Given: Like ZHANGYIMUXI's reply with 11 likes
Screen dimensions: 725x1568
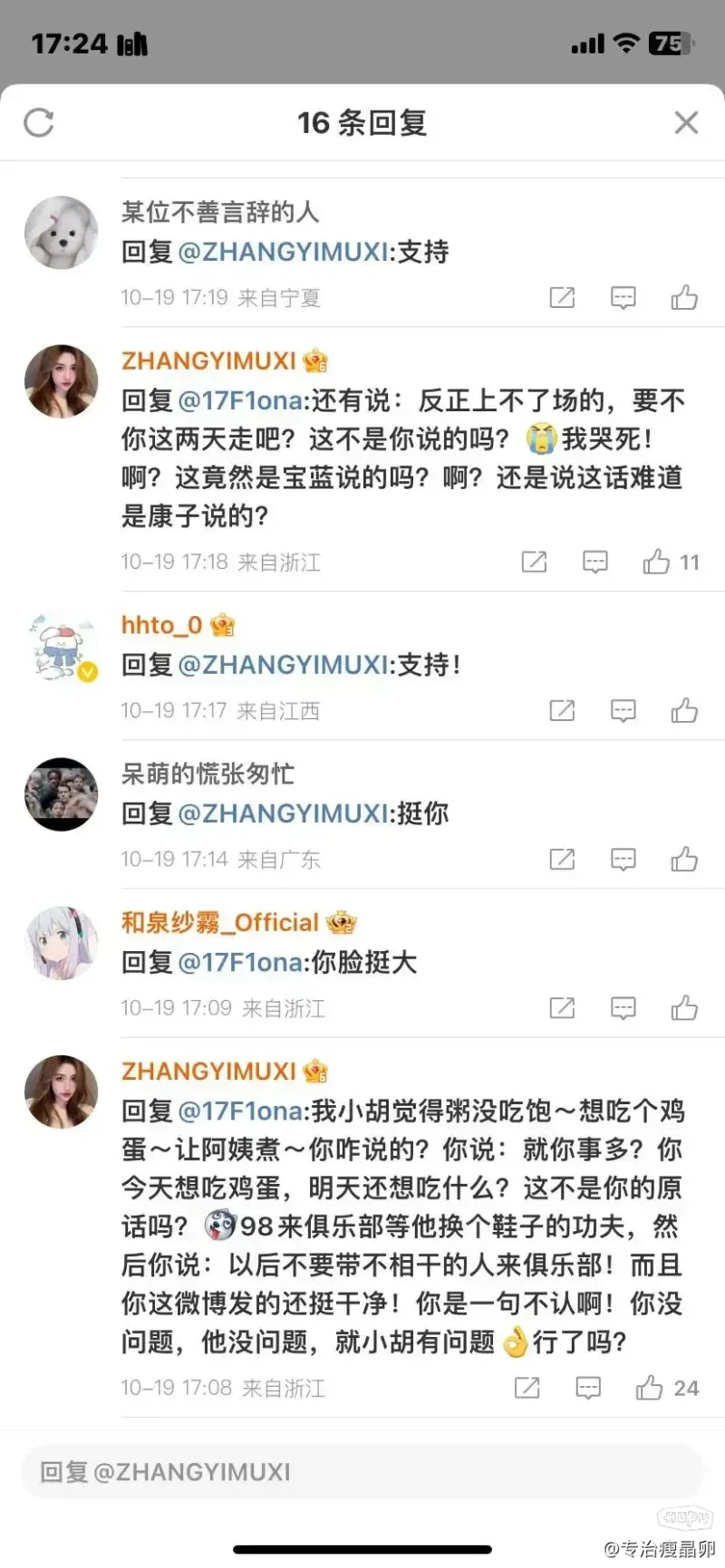Looking at the screenshot, I should (657, 563).
